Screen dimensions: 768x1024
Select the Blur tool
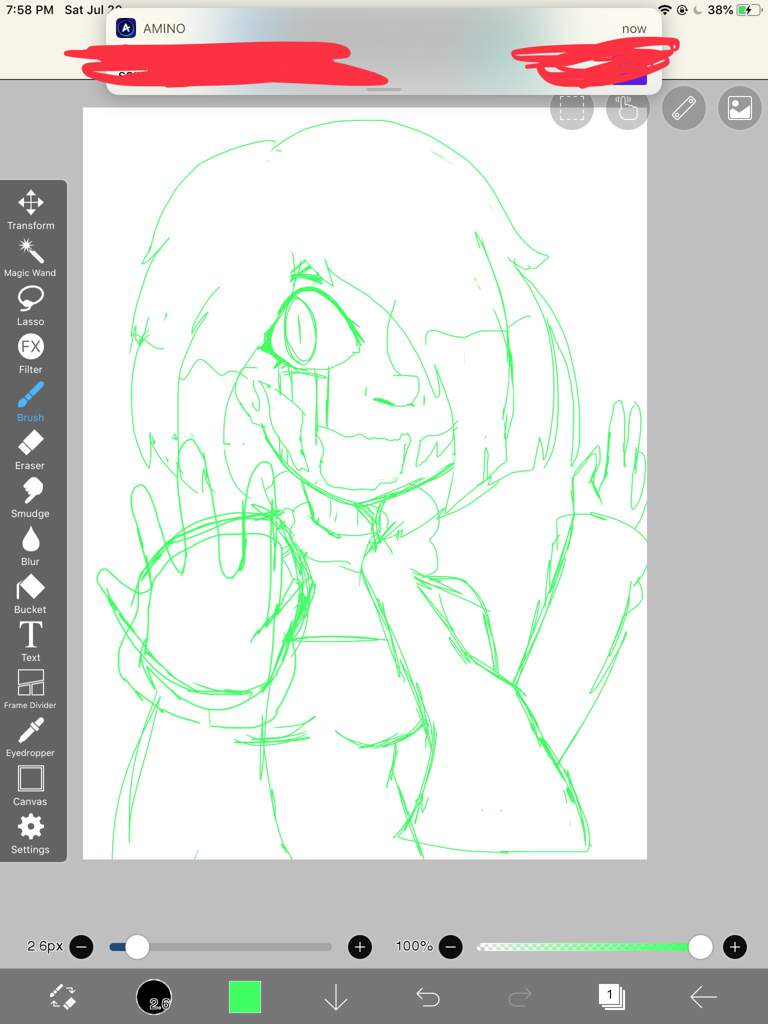point(30,545)
